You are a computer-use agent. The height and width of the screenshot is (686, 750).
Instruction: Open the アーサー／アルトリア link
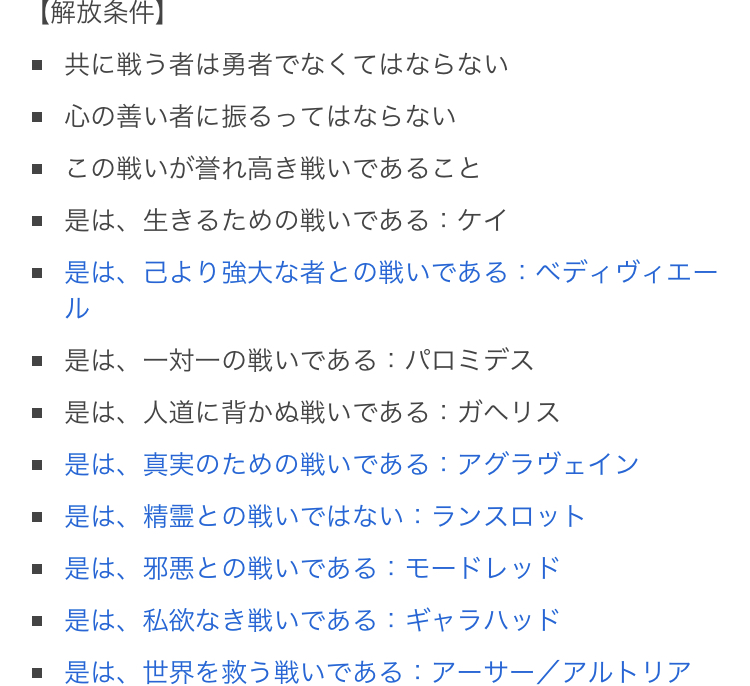[x=378, y=671]
